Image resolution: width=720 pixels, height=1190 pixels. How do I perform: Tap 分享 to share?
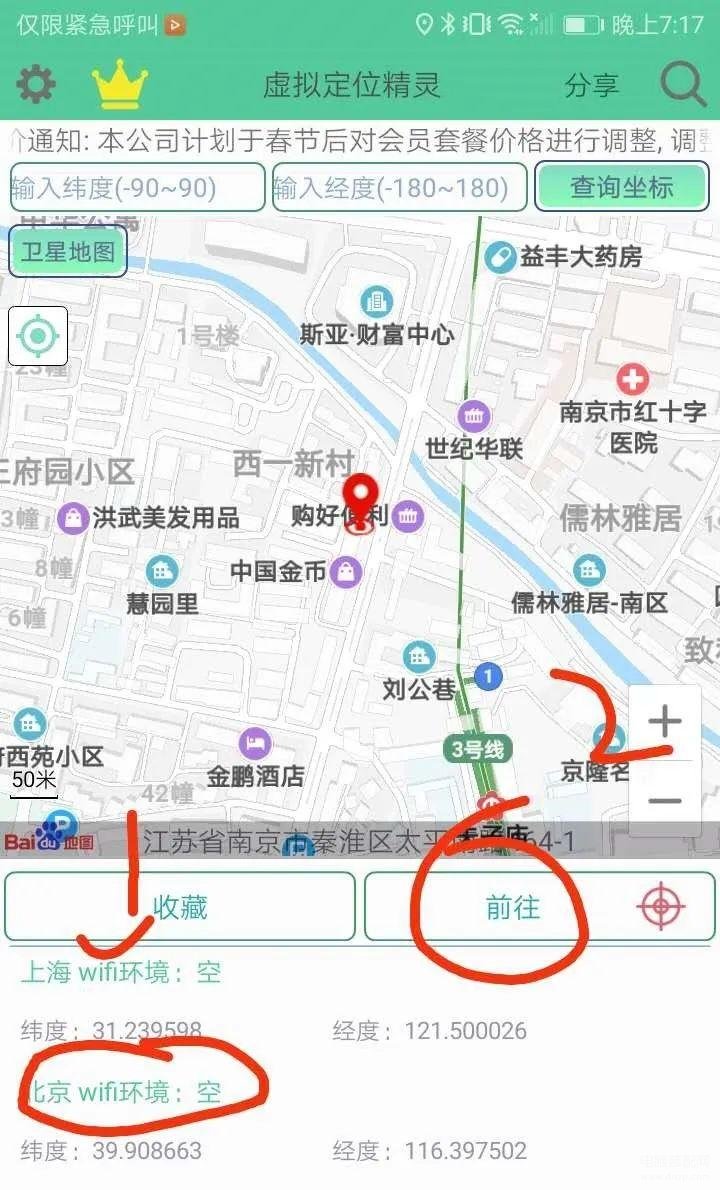[591, 86]
